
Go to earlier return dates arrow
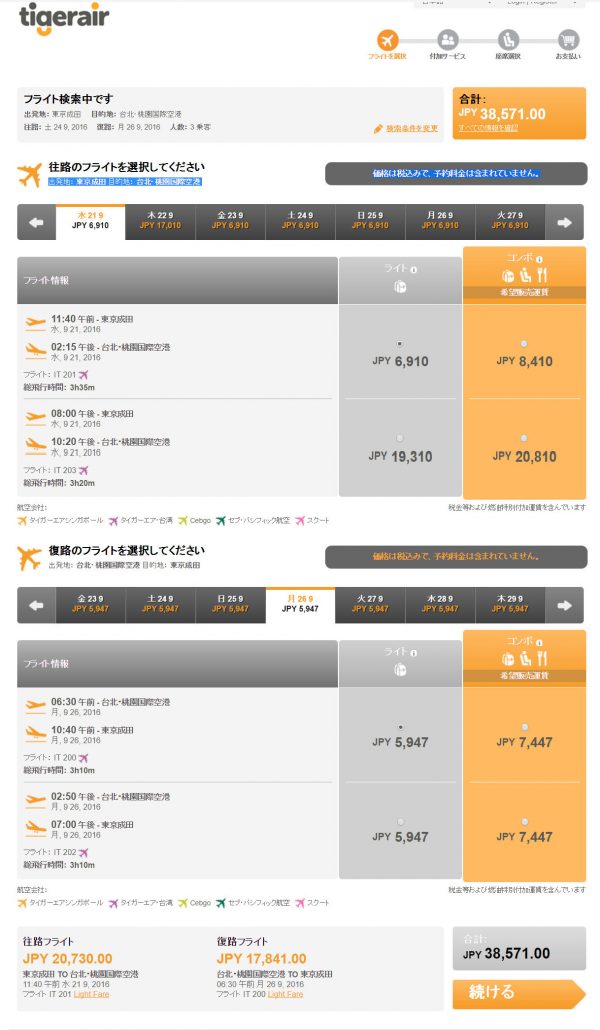(x=36, y=606)
